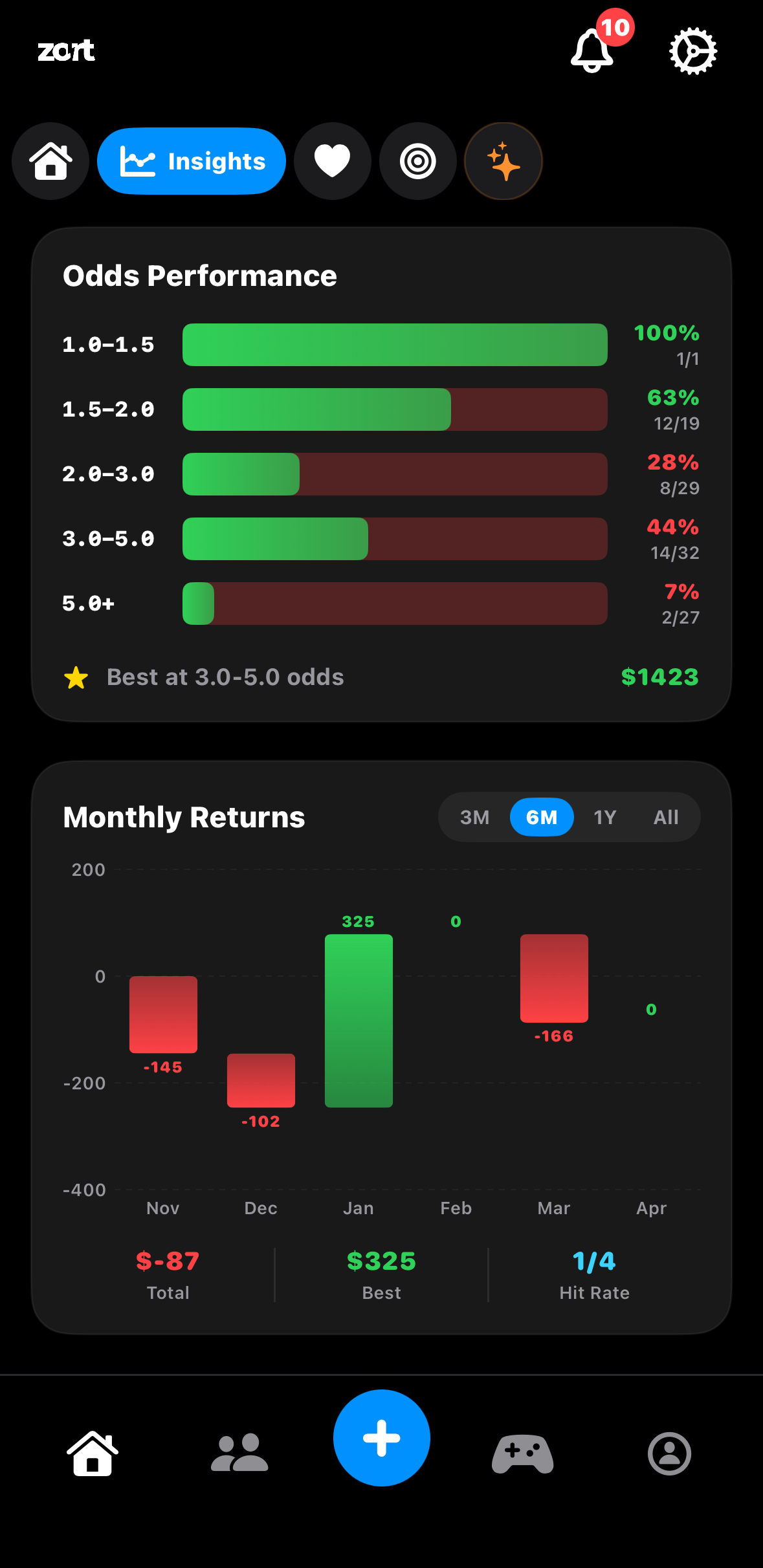This screenshot has height=1568, width=763.
Task: Select the 1Y time range filter
Action: pyautogui.click(x=606, y=817)
